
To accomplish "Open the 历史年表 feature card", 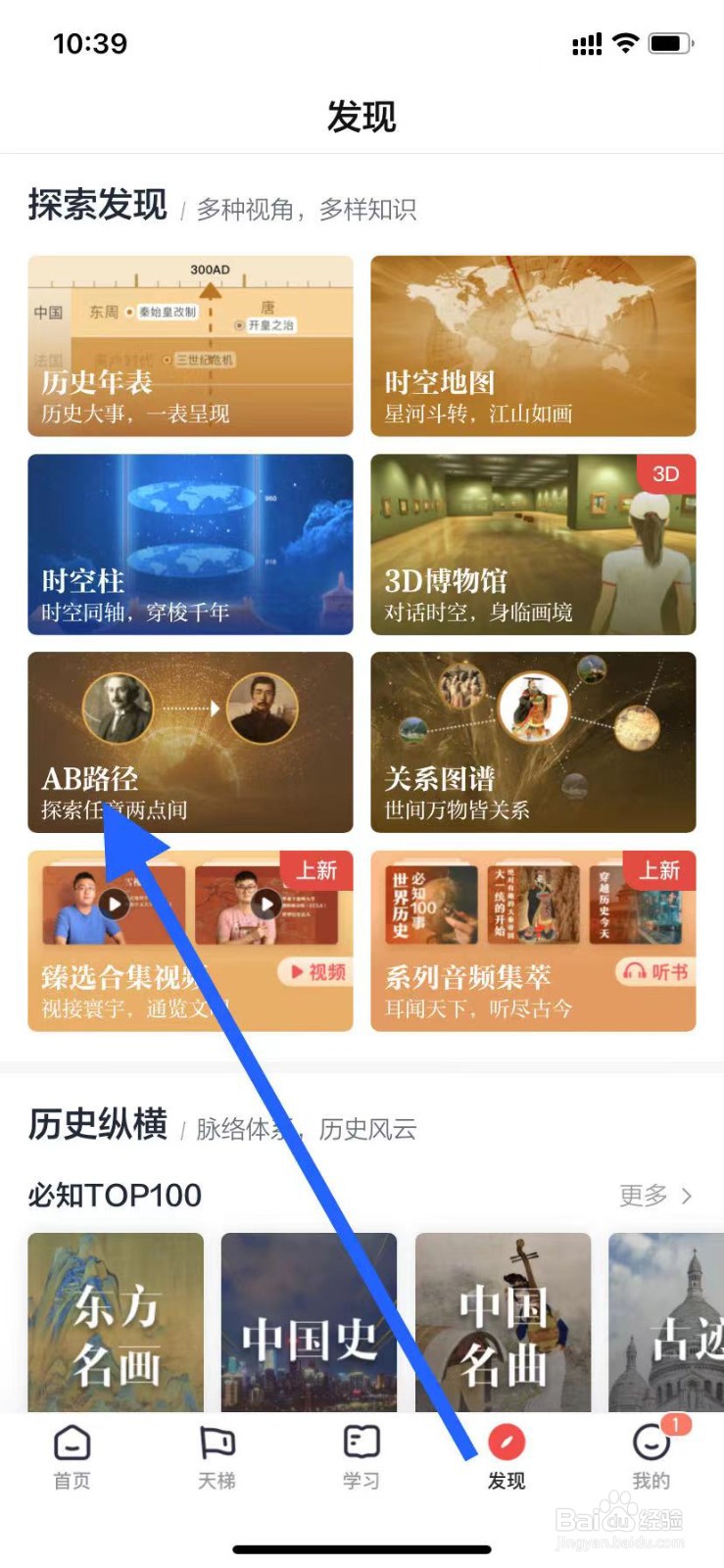I will [x=189, y=345].
